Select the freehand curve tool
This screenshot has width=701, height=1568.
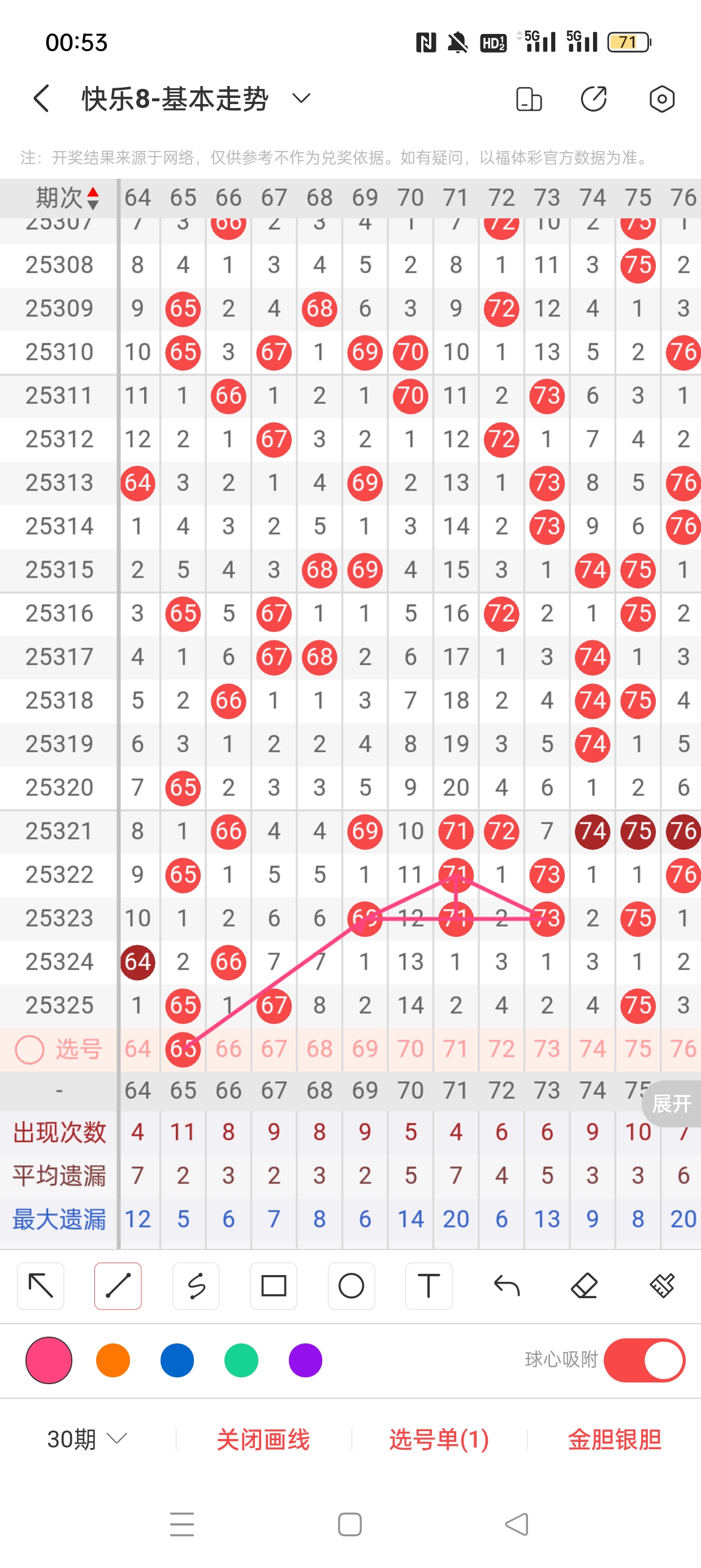click(196, 1286)
